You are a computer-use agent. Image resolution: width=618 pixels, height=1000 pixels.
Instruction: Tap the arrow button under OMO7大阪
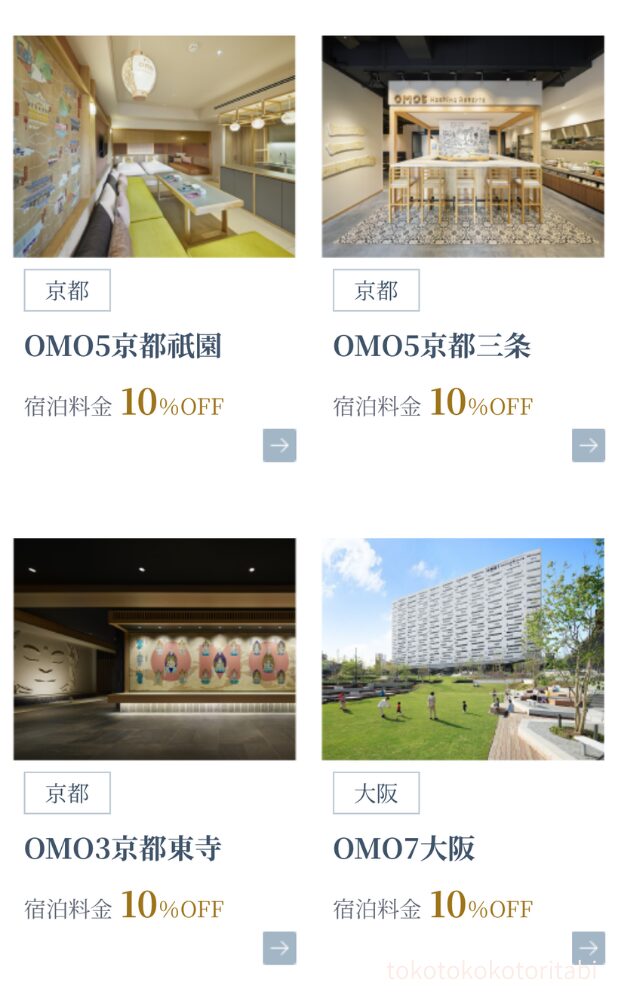pyautogui.click(x=588, y=948)
